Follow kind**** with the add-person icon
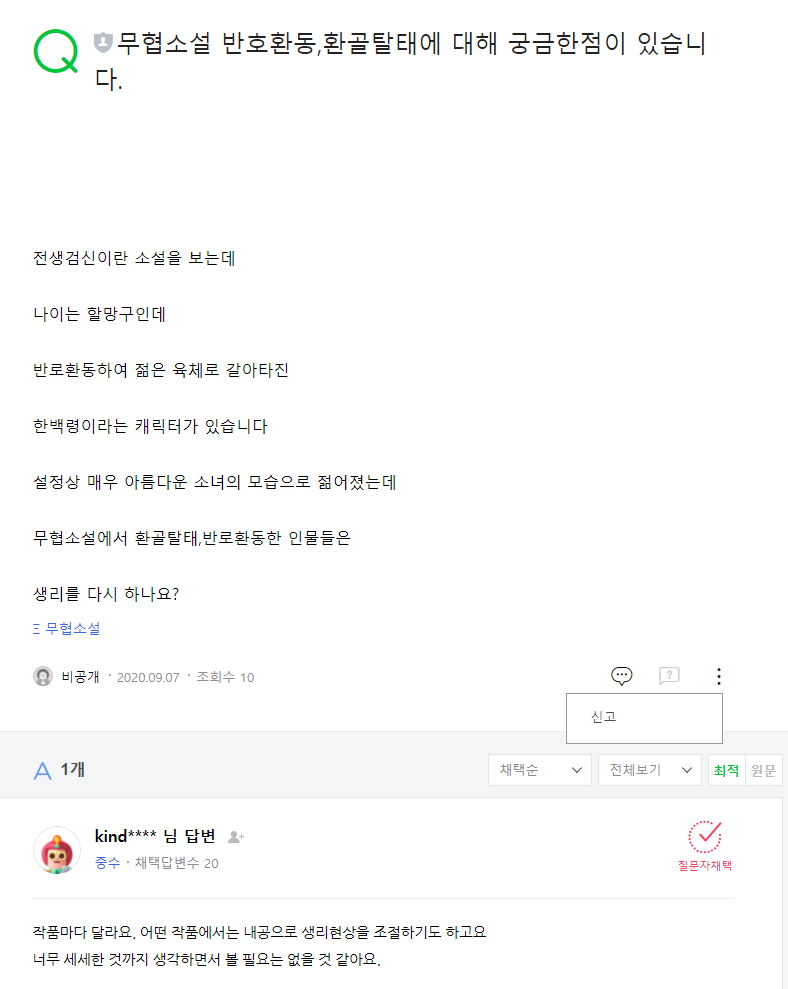788x989 pixels. [236, 836]
